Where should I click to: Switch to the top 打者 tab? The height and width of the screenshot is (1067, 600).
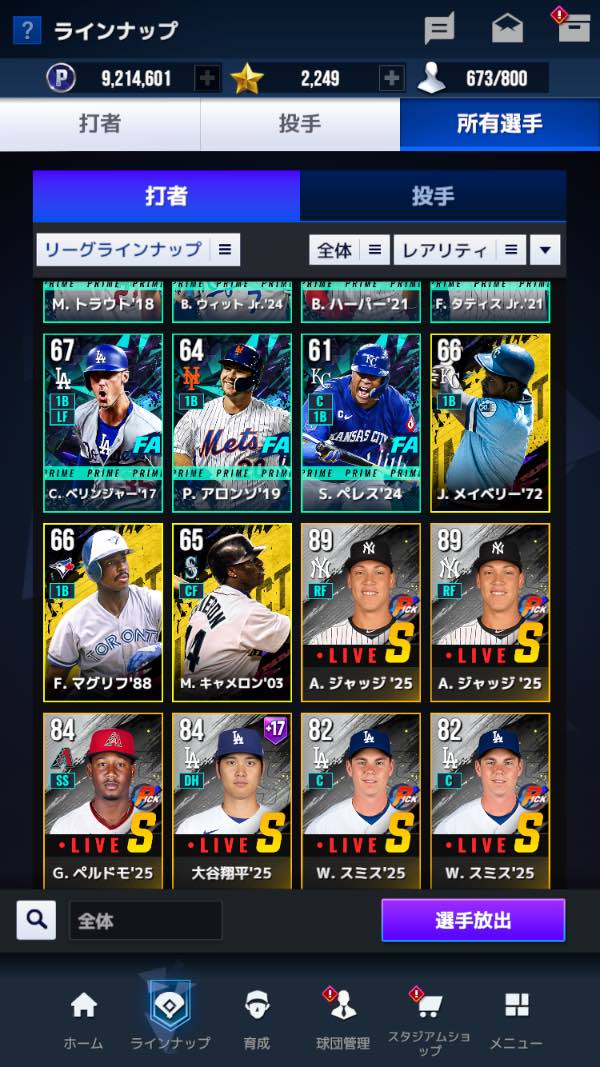point(100,124)
